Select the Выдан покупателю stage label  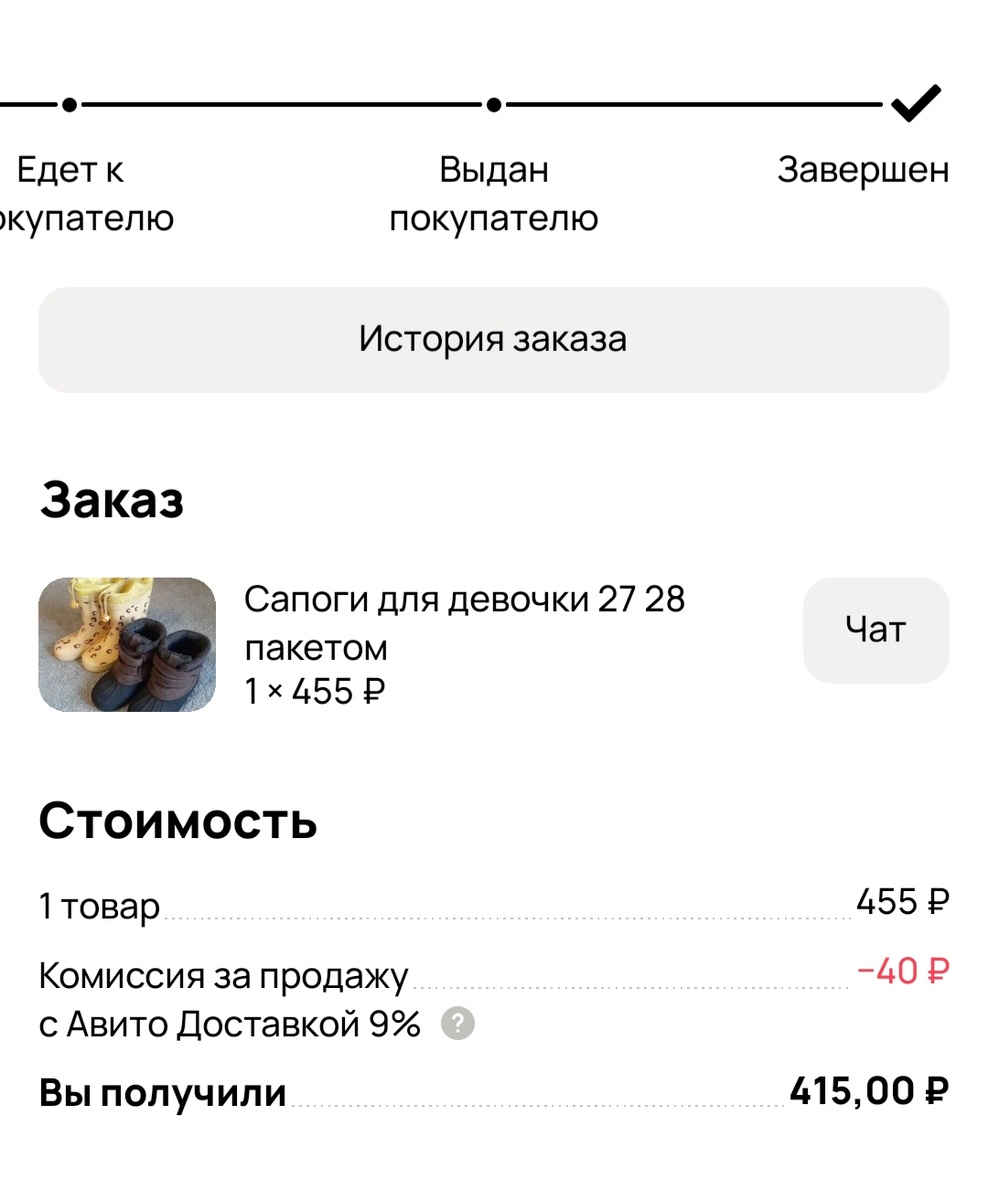pyautogui.click(x=494, y=193)
